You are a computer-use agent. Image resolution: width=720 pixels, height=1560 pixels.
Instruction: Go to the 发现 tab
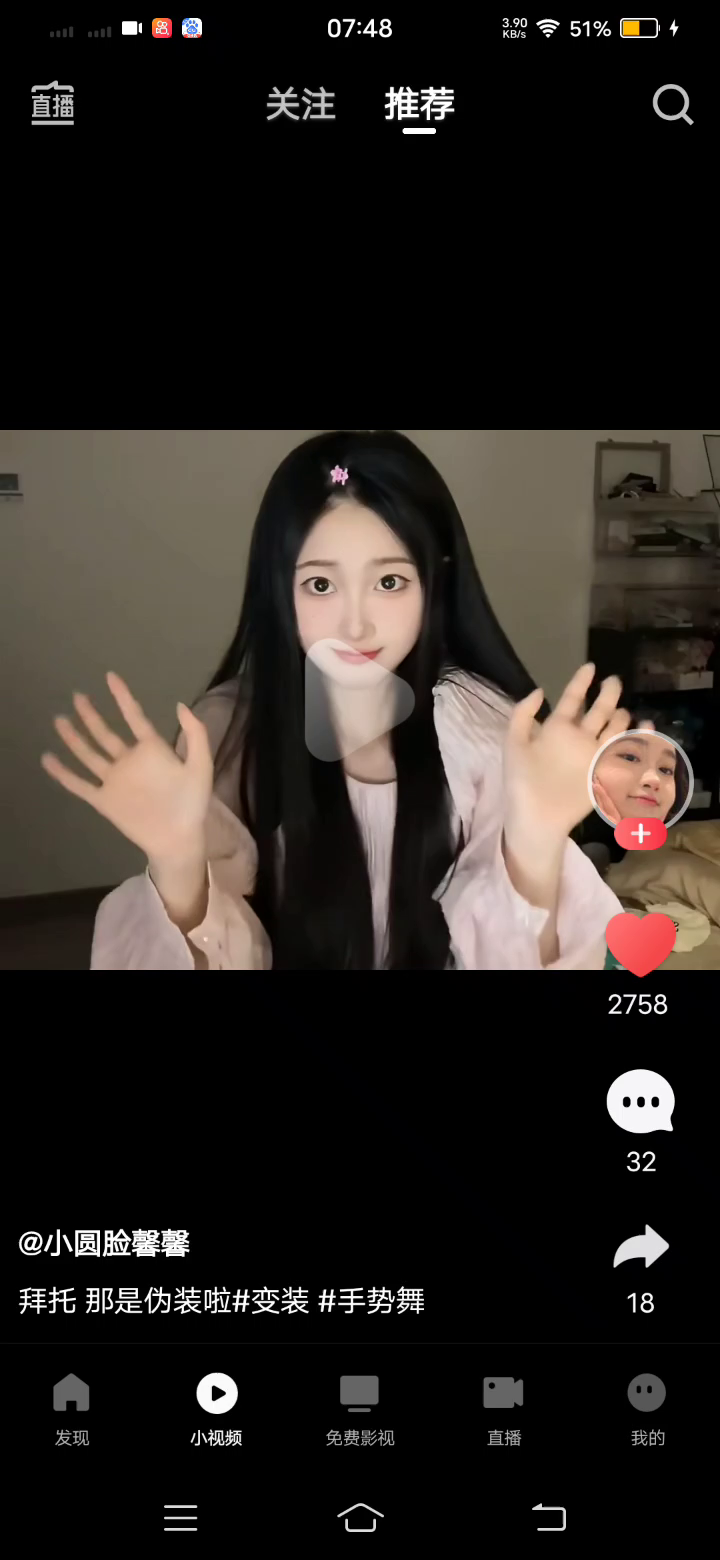pos(72,1409)
